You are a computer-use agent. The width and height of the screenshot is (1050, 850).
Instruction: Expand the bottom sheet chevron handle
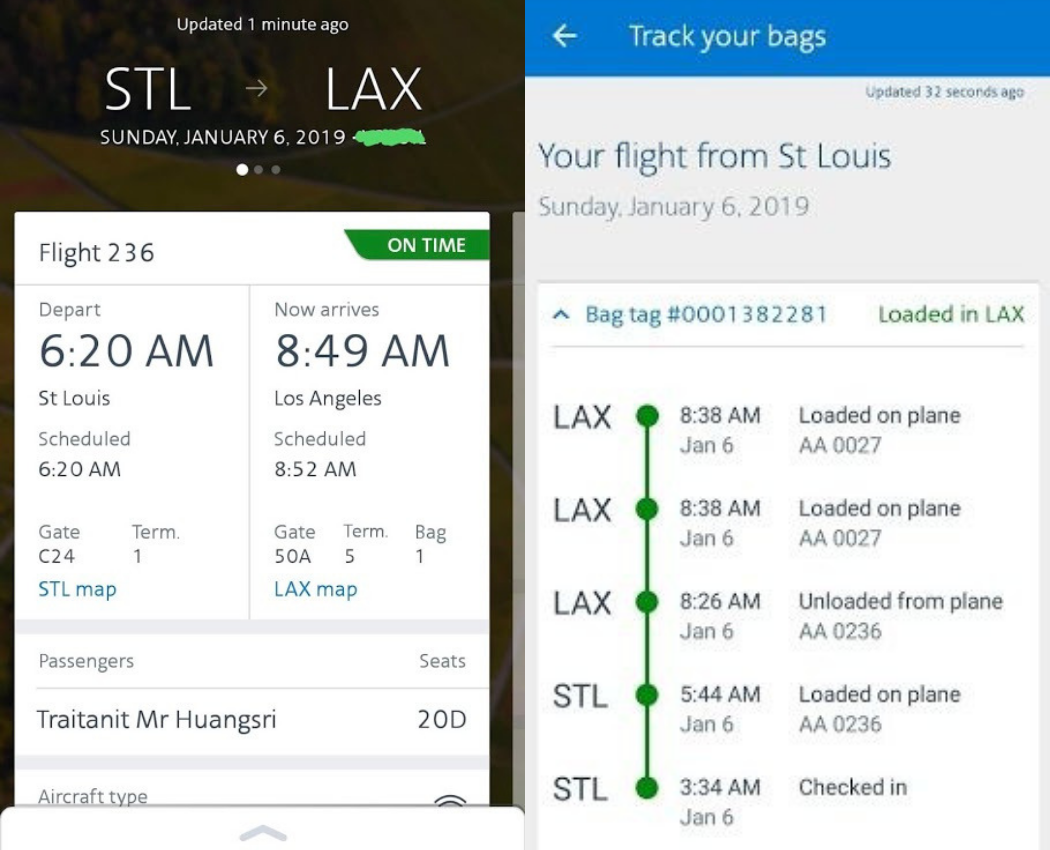(x=263, y=833)
